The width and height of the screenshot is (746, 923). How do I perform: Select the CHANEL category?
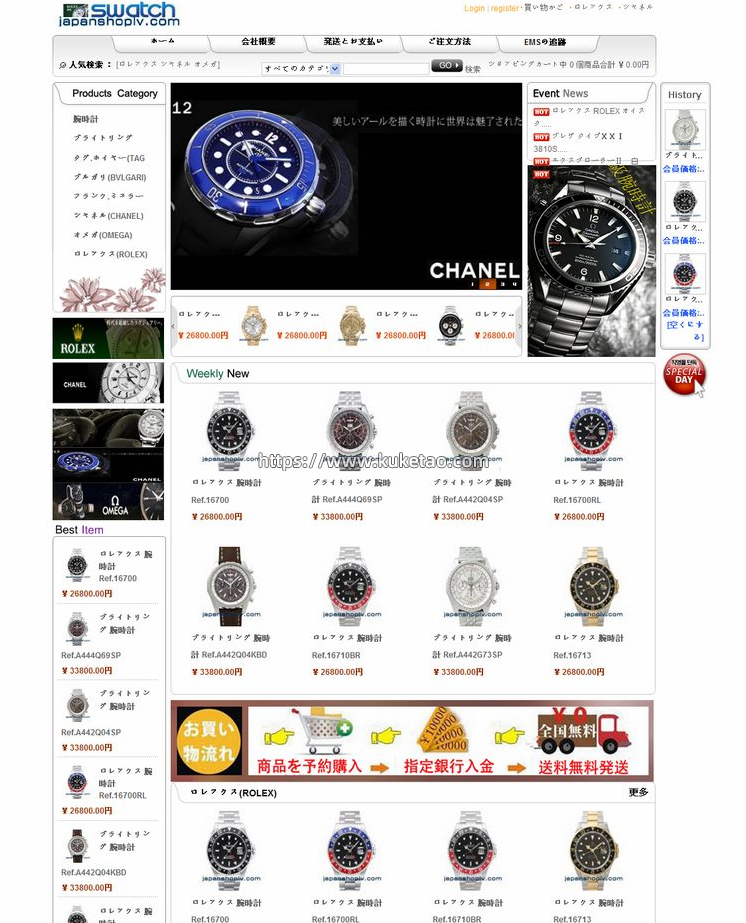coord(108,216)
